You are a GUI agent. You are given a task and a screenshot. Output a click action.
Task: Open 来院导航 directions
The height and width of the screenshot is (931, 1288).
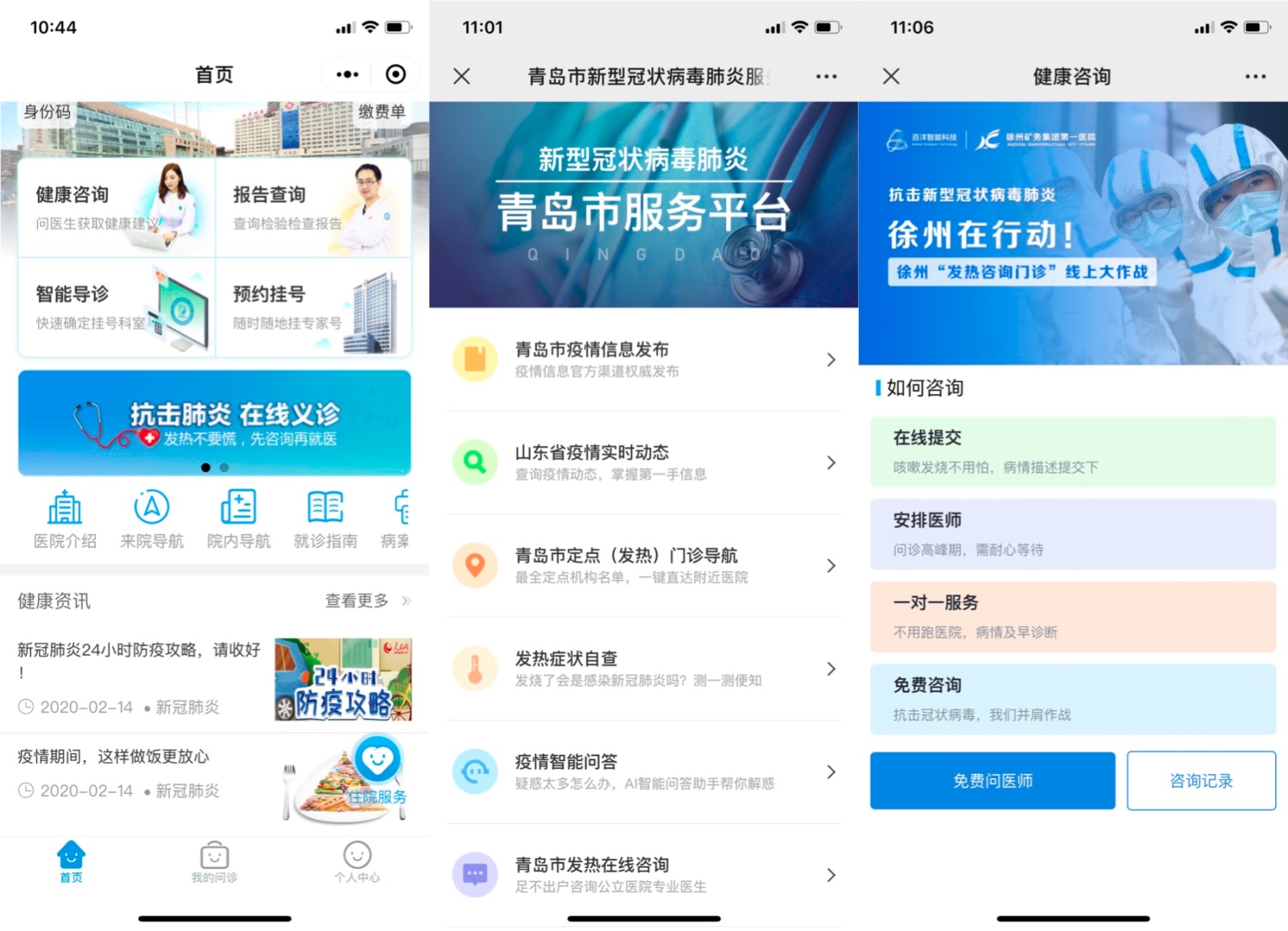coord(151,519)
